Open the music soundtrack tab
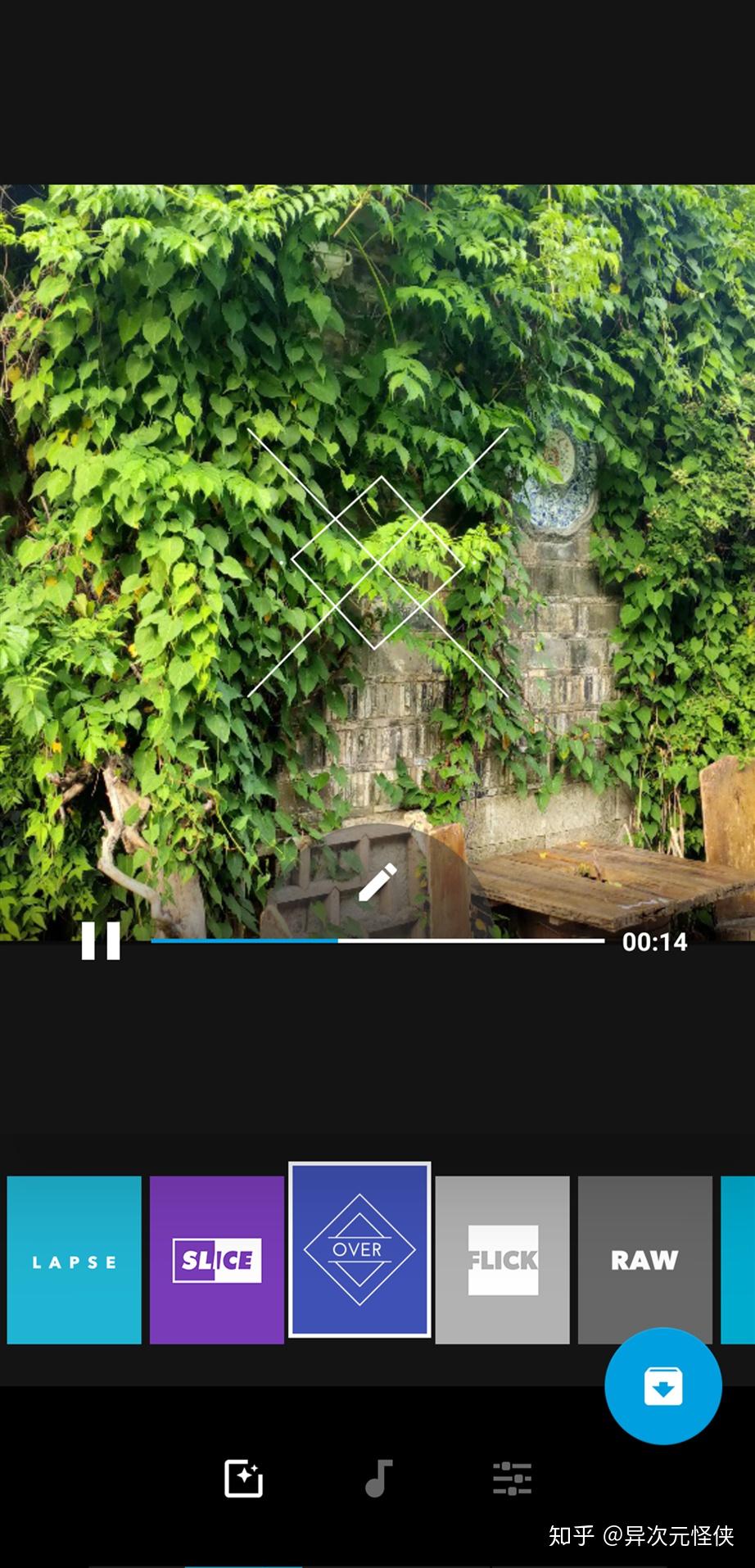 377,1479
